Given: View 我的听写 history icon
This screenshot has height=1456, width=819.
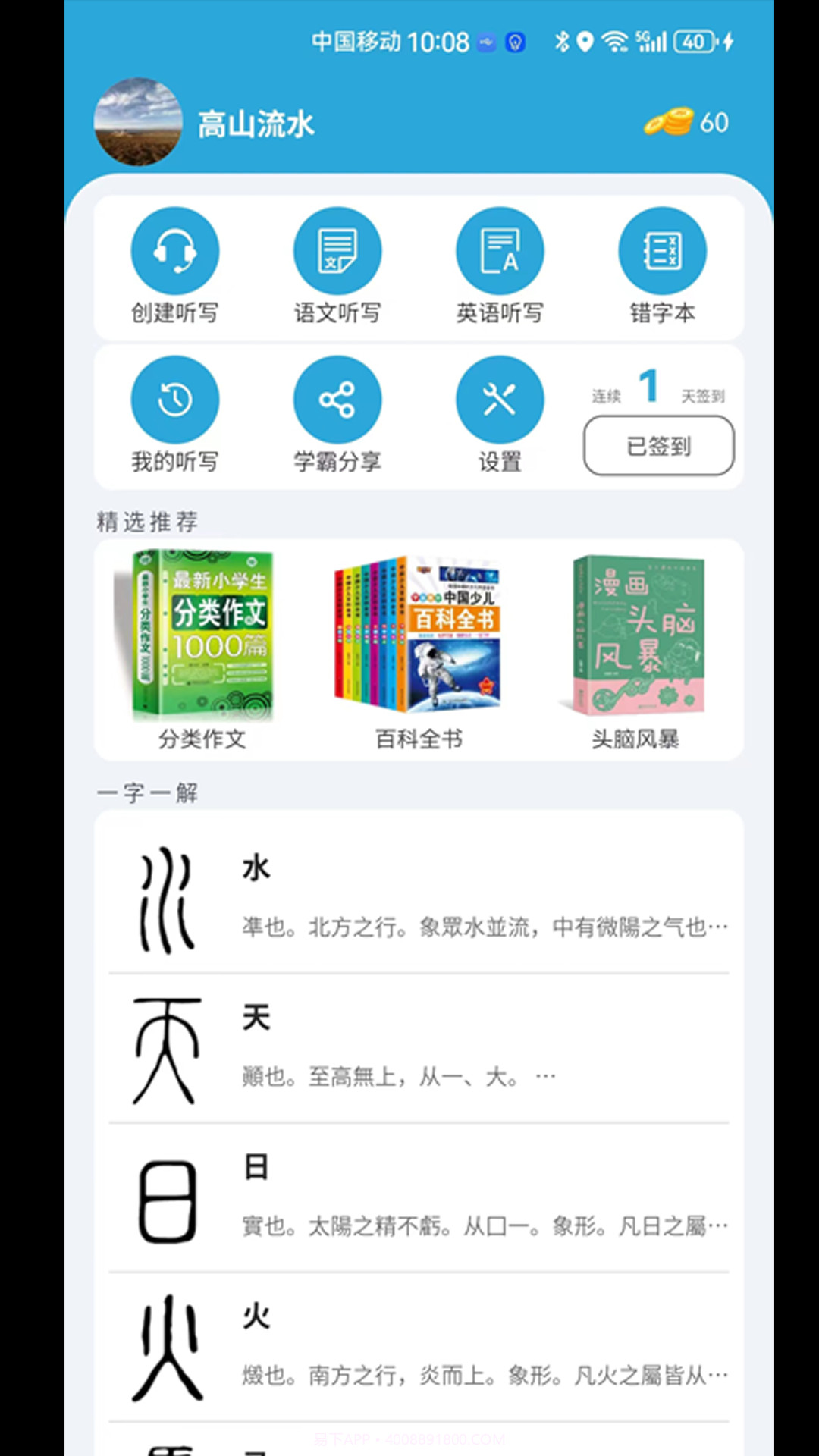Looking at the screenshot, I should pos(175,398).
